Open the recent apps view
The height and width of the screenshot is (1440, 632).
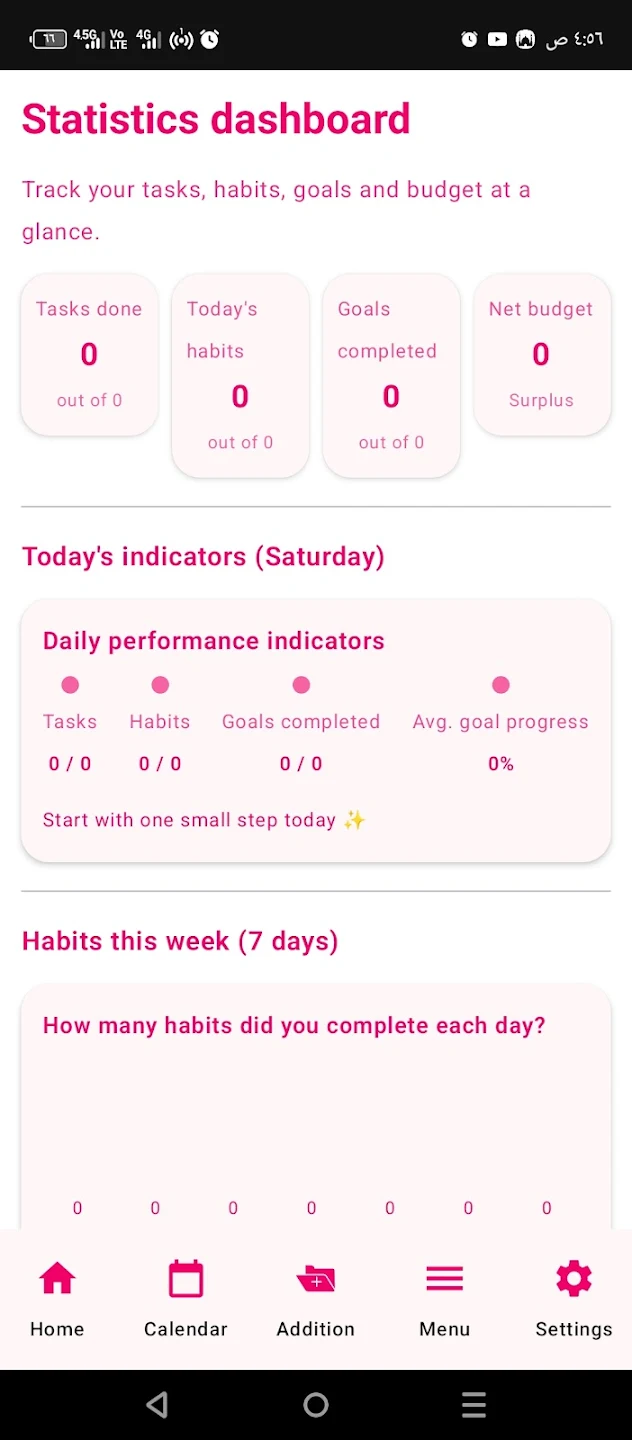tap(474, 1405)
